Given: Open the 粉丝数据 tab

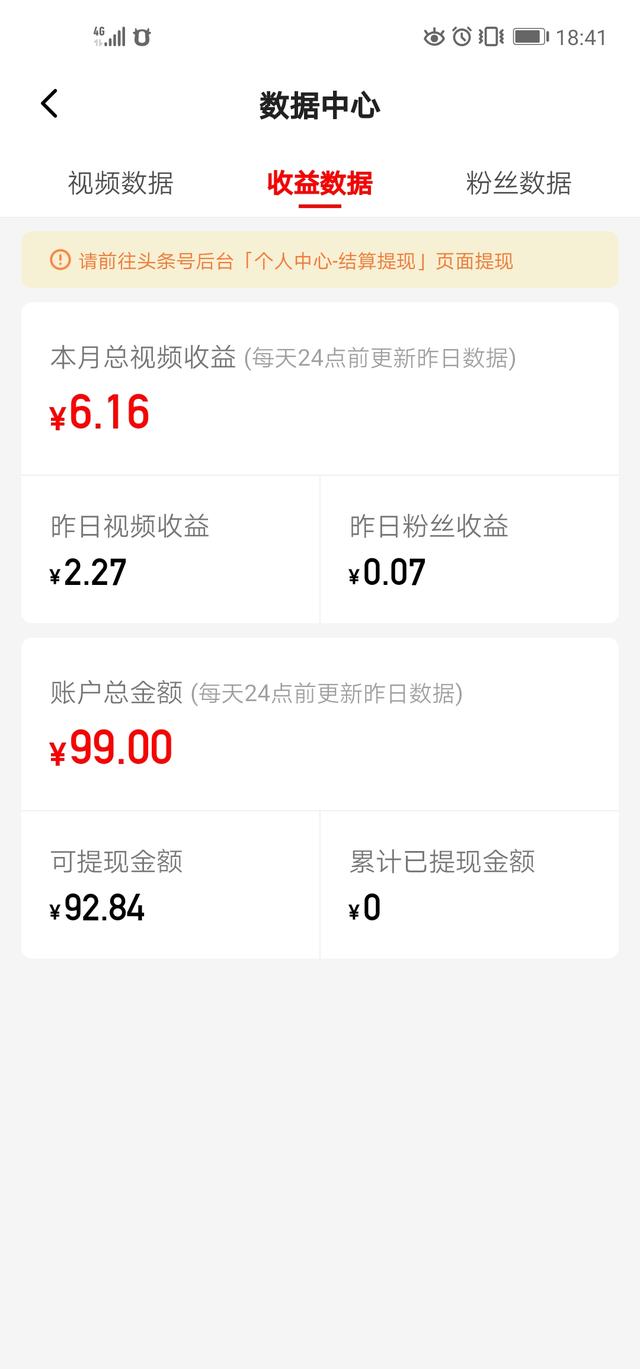Looking at the screenshot, I should click(518, 183).
